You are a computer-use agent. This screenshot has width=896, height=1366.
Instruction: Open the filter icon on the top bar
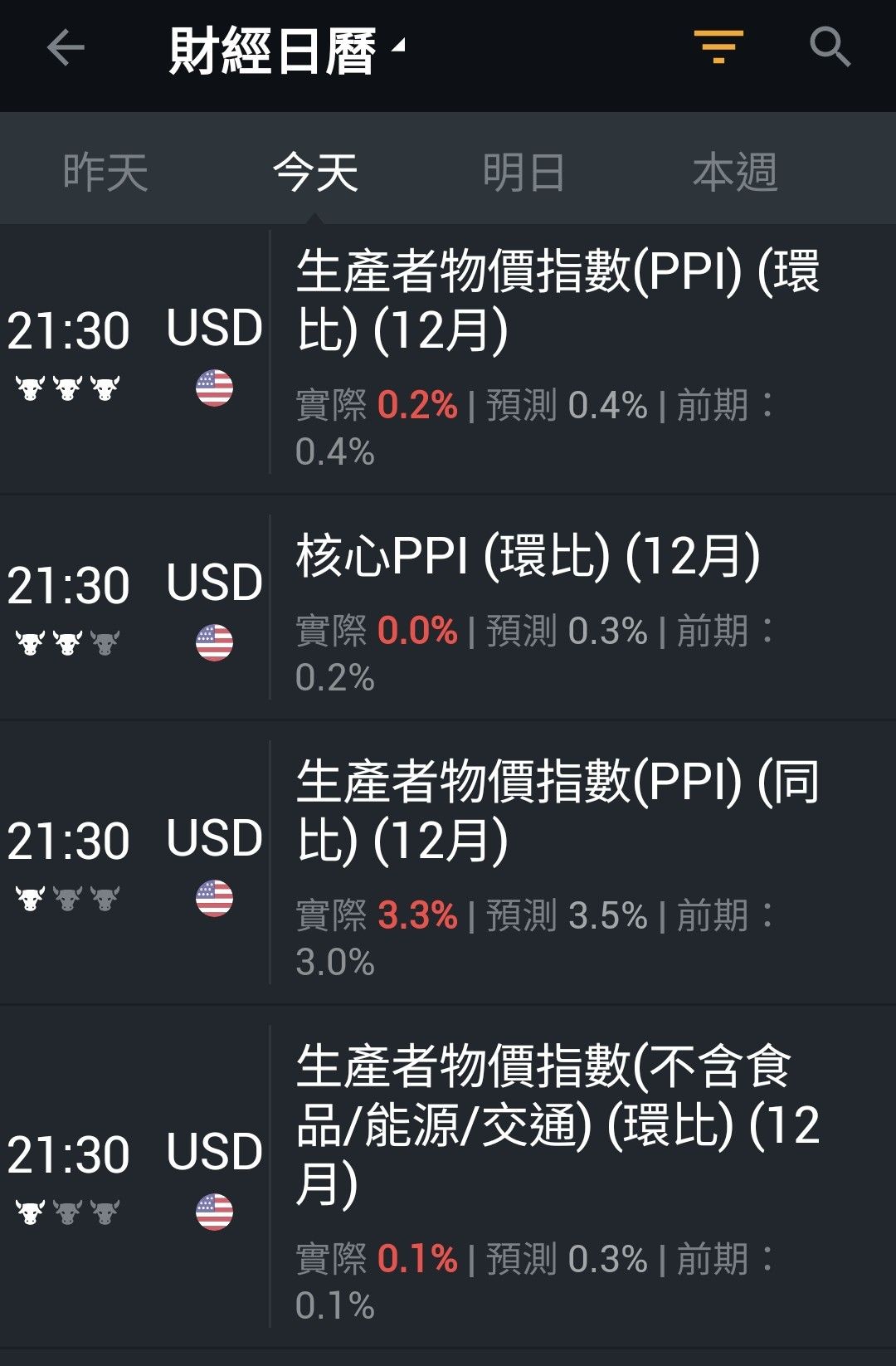(x=720, y=47)
